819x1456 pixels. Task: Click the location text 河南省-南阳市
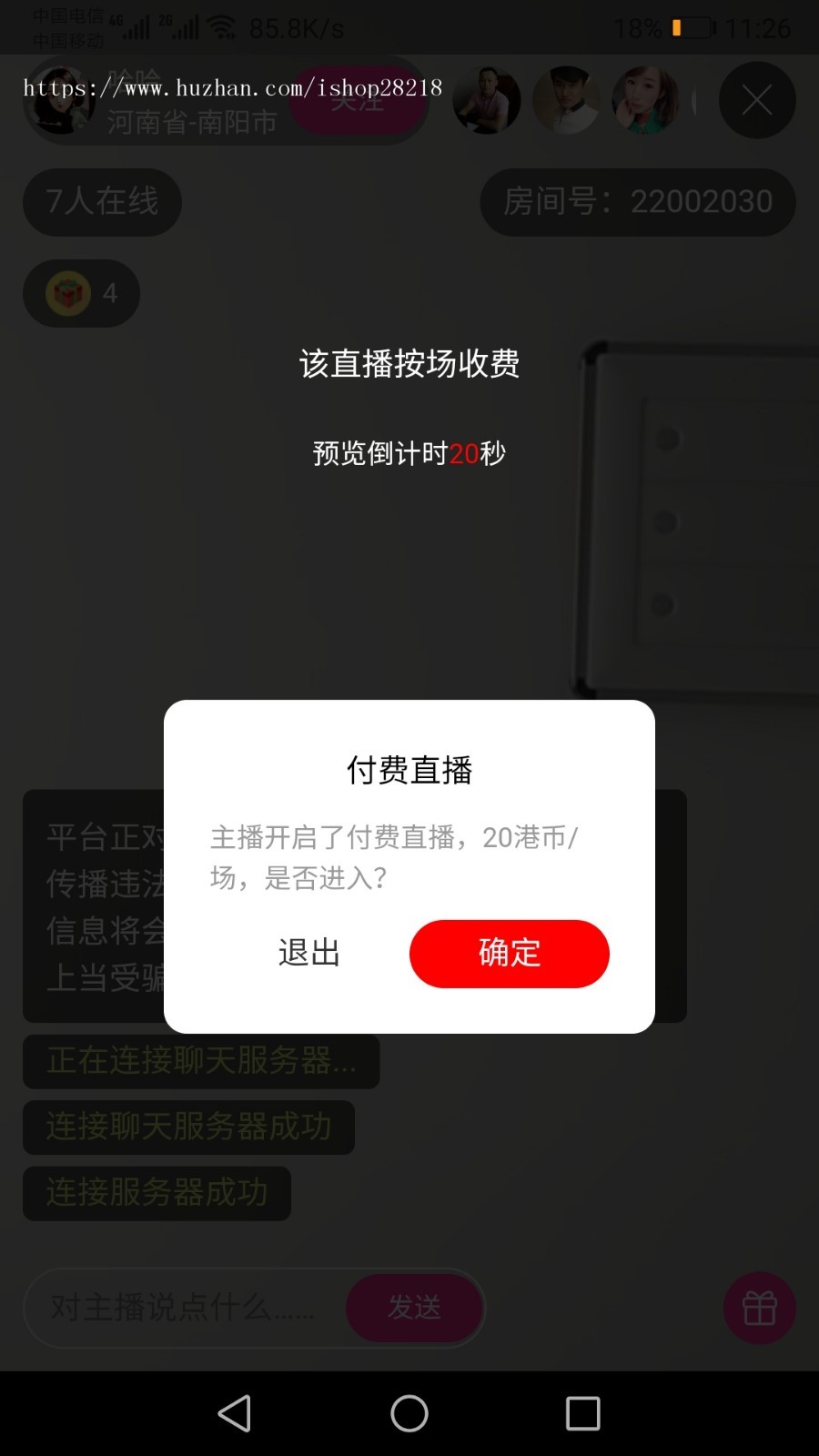pyautogui.click(x=193, y=123)
